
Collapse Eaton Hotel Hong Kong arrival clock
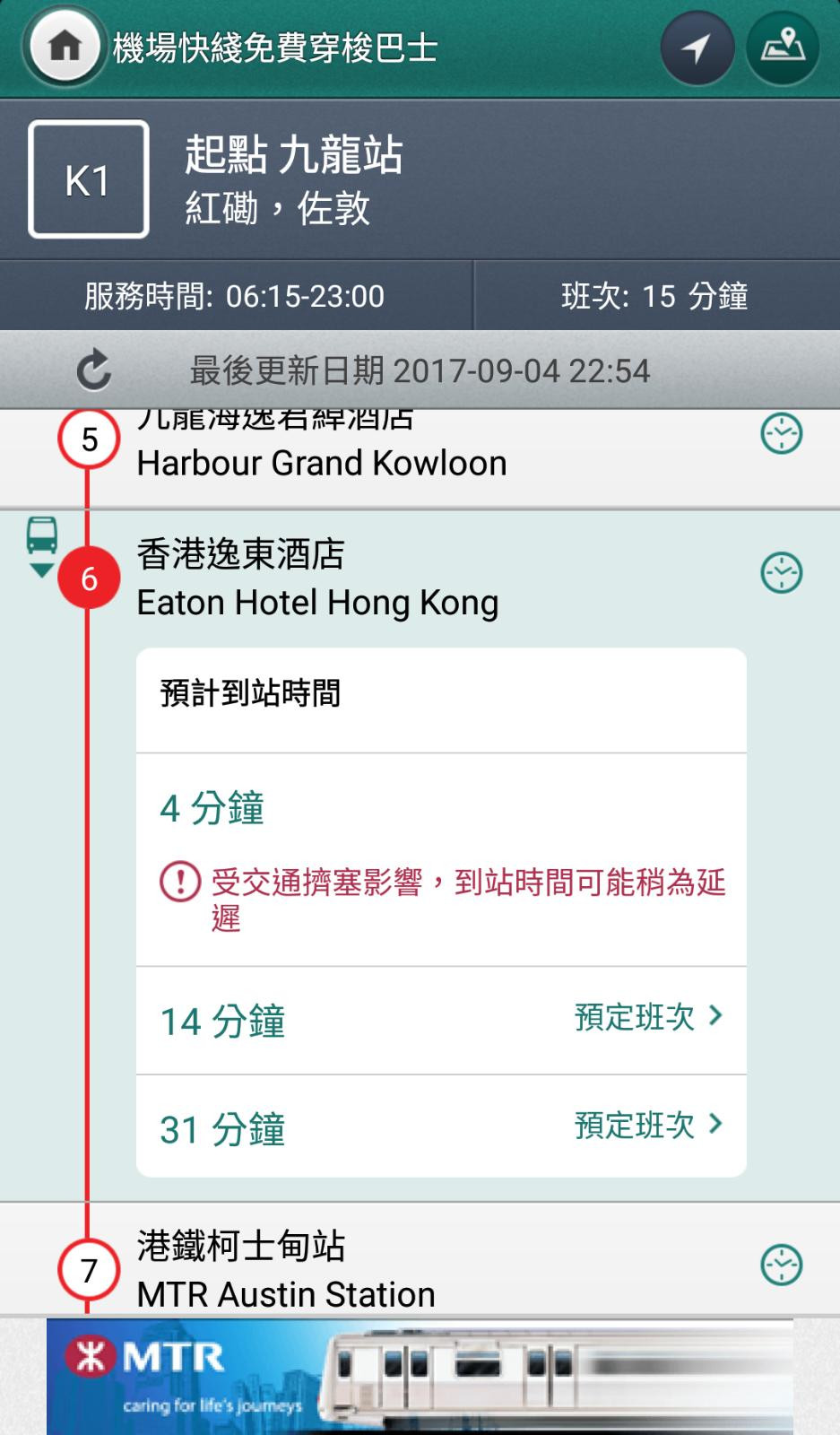(781, 573)
